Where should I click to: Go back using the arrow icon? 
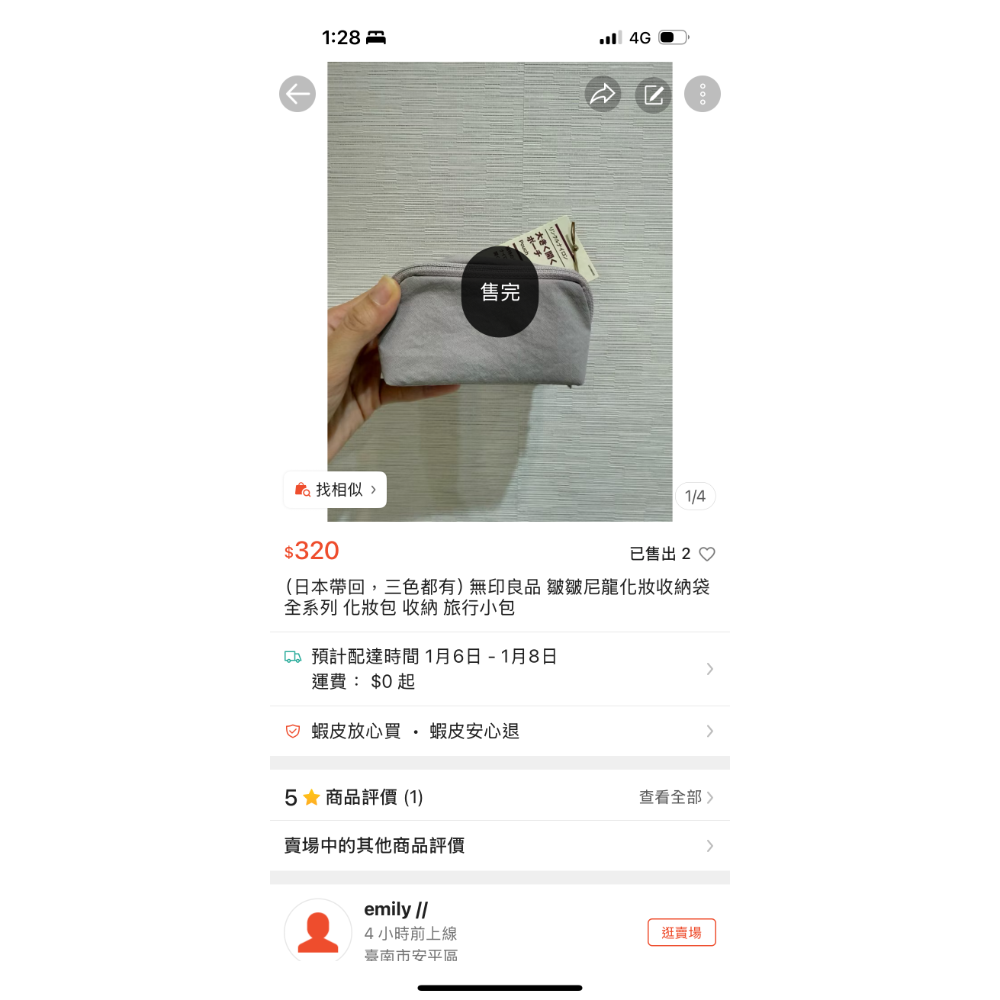(297, 94)
